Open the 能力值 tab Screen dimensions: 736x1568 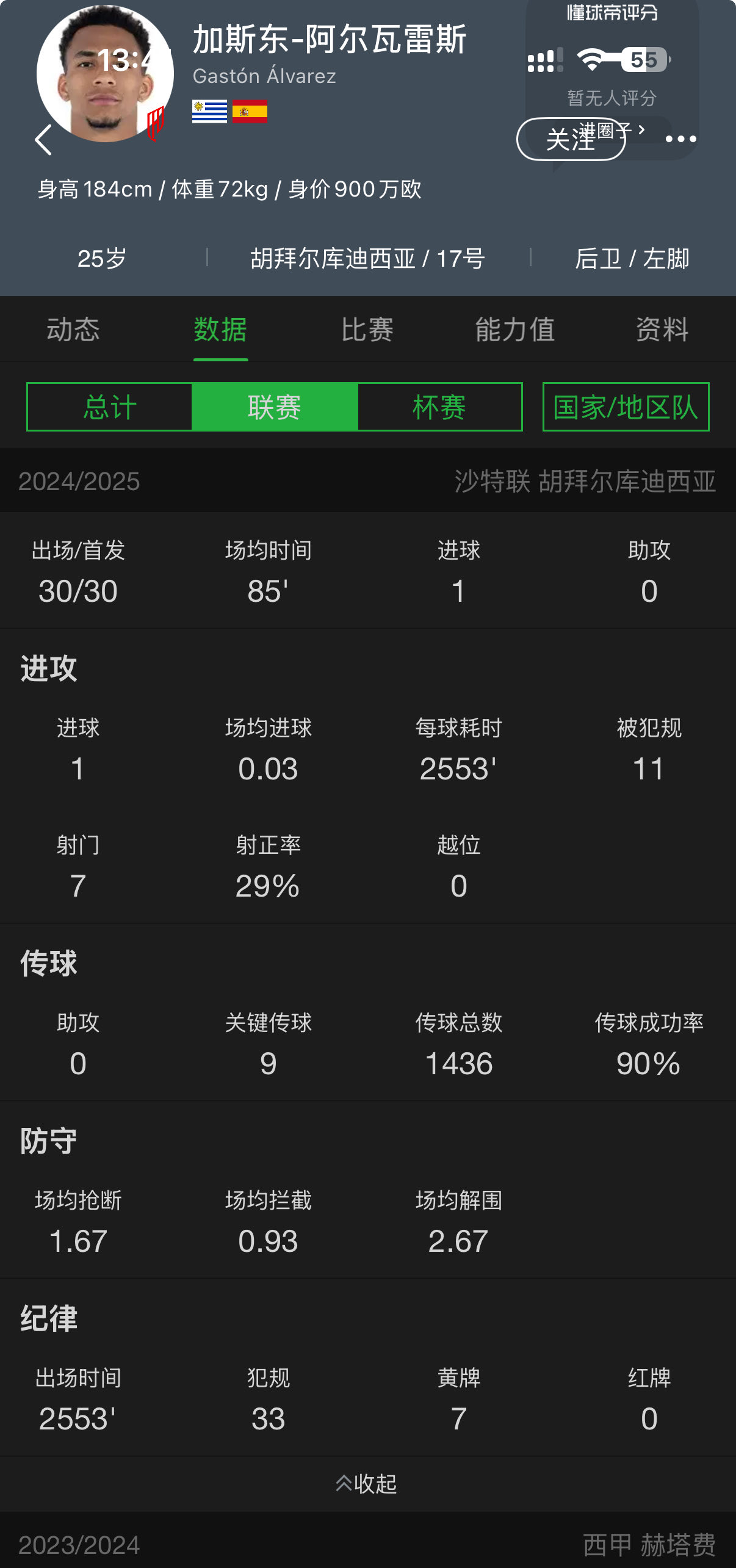click(514, 330)
